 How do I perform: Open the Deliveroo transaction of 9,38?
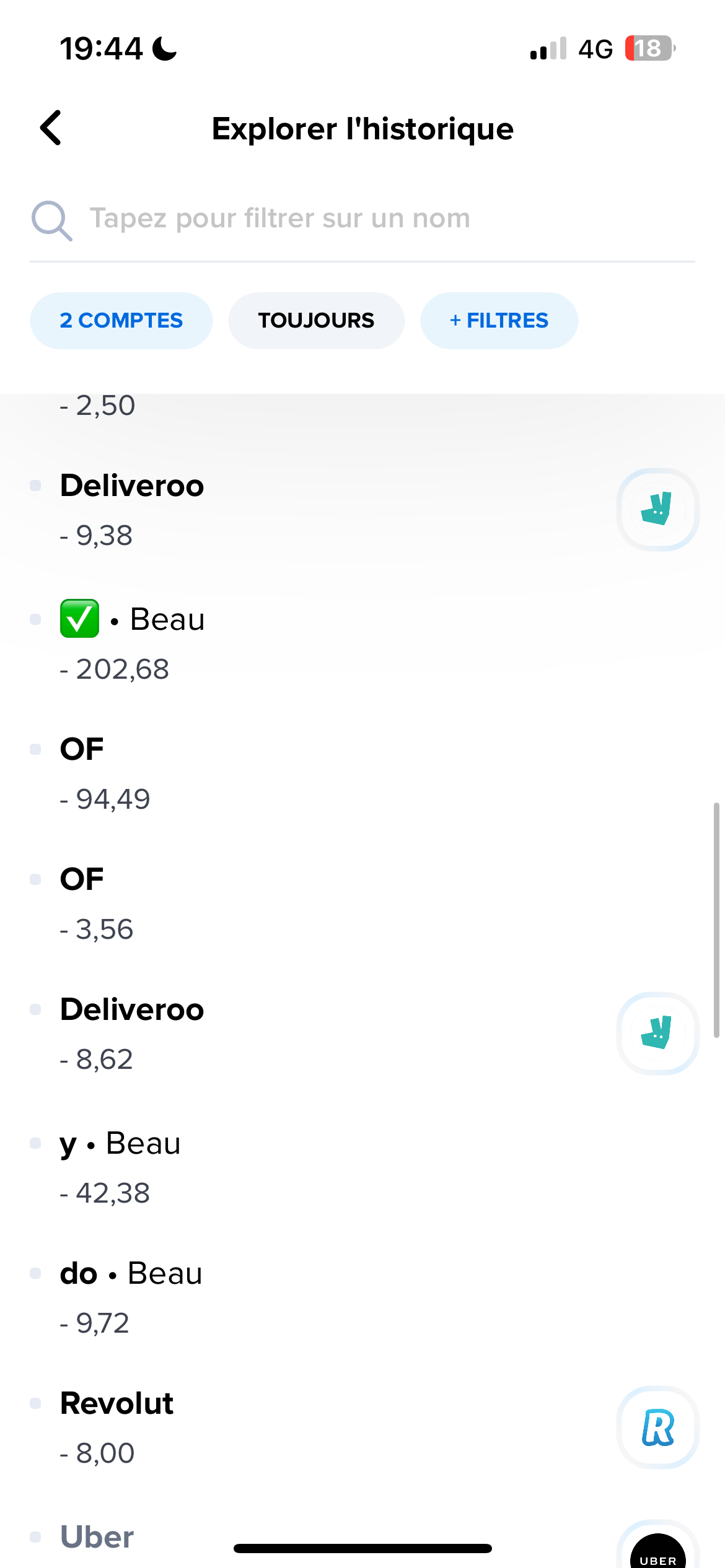click(362, 510)
